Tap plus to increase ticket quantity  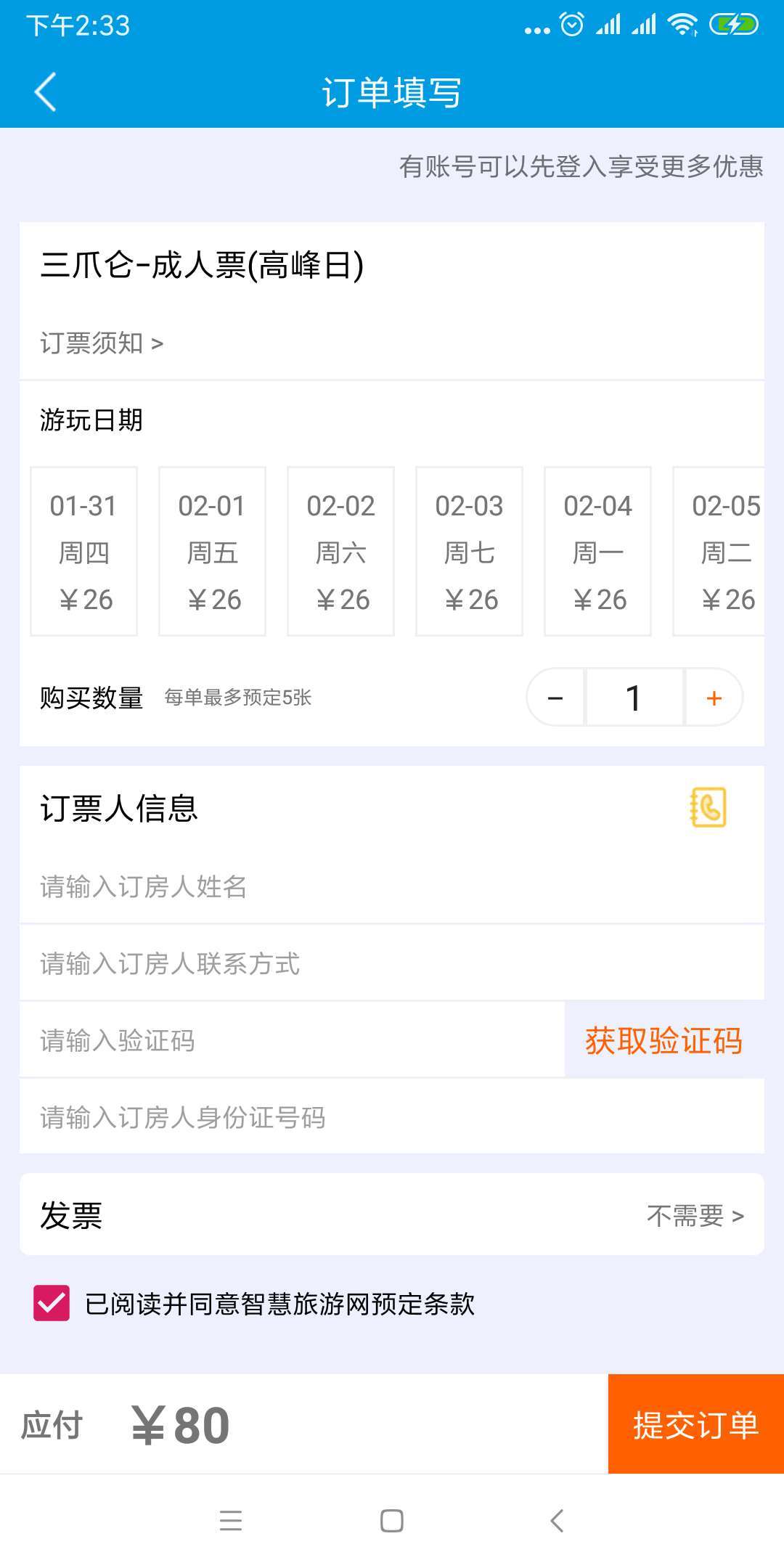pos(712,697)
